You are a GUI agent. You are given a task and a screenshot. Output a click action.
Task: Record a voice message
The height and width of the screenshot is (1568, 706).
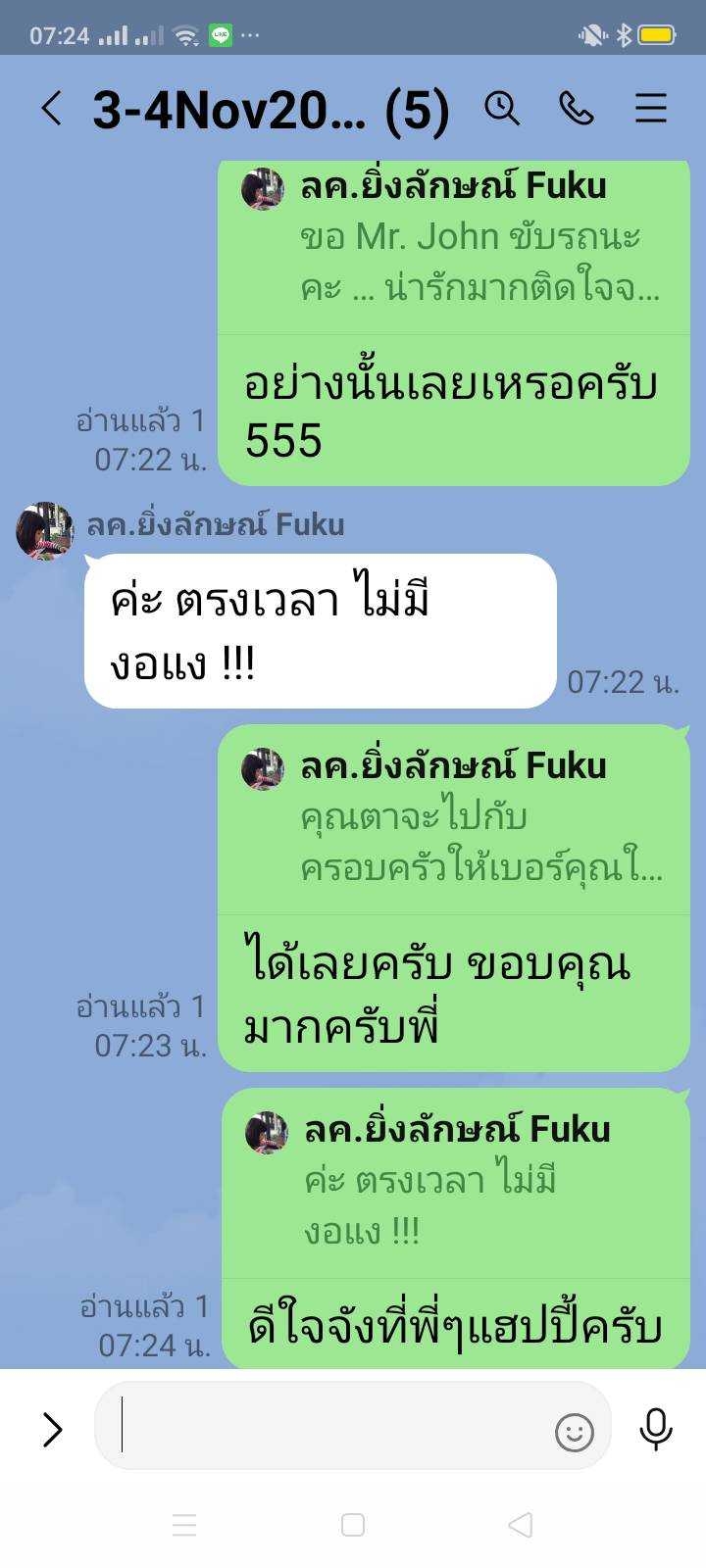pos(656,1429)
